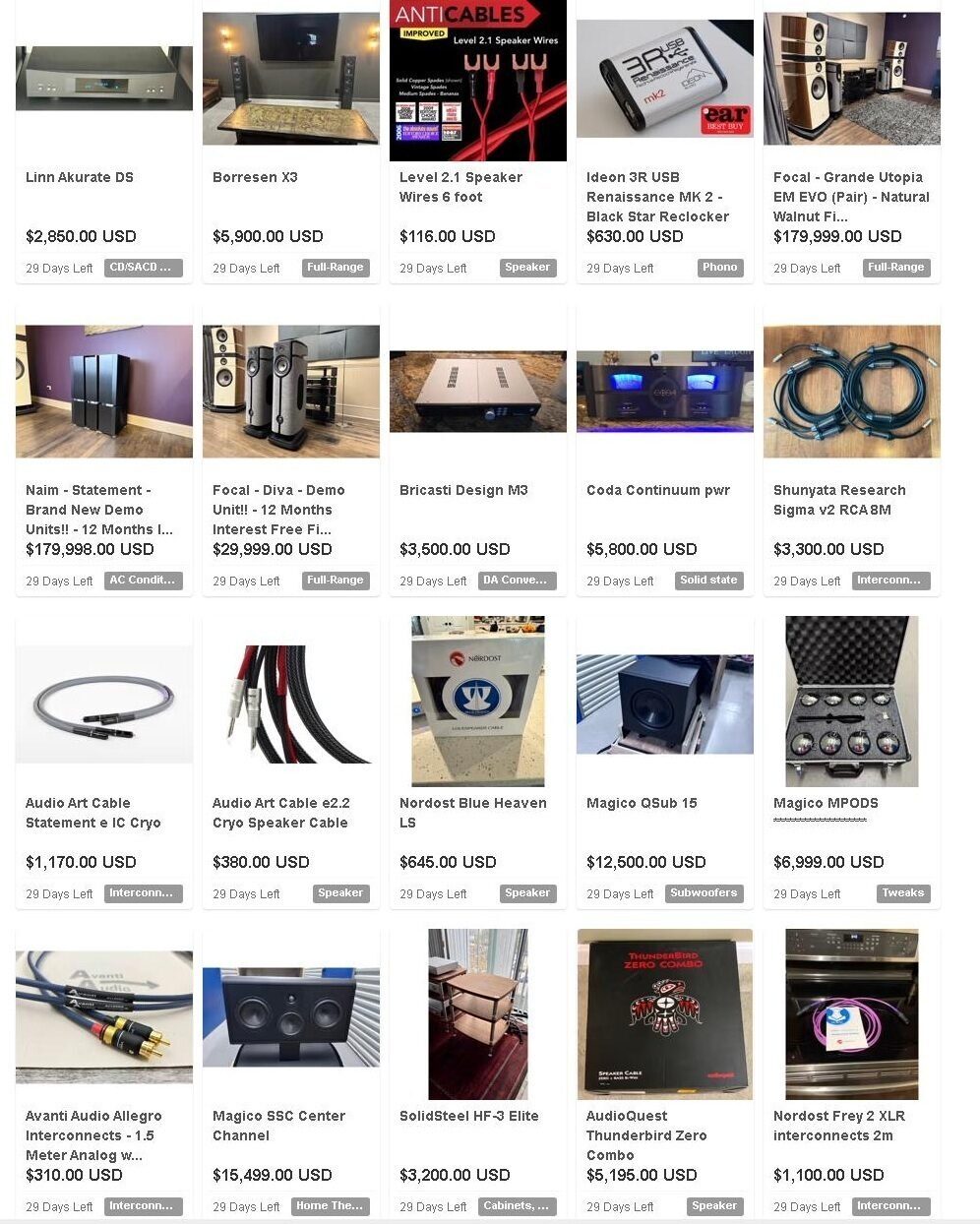Tap the Solid state tag on Coda Continuum

coord(708,581)
